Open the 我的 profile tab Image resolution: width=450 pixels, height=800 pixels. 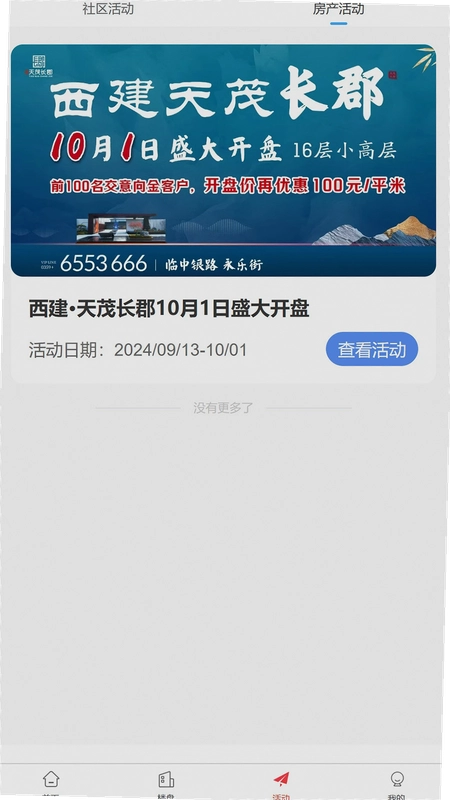[396, 785]
